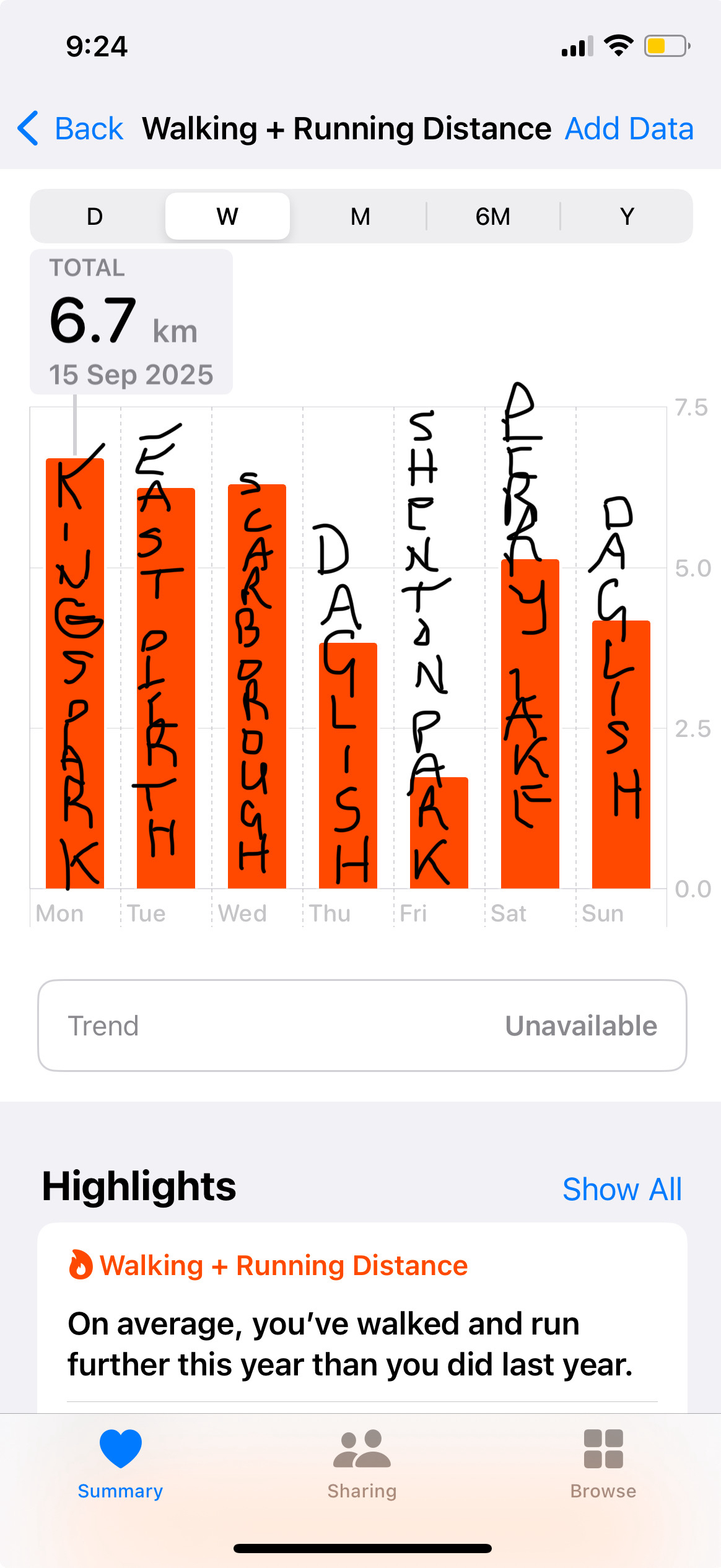Switch to the Sharing tab
Viewport: 721px width, 1568px height.
[362, 1464]
